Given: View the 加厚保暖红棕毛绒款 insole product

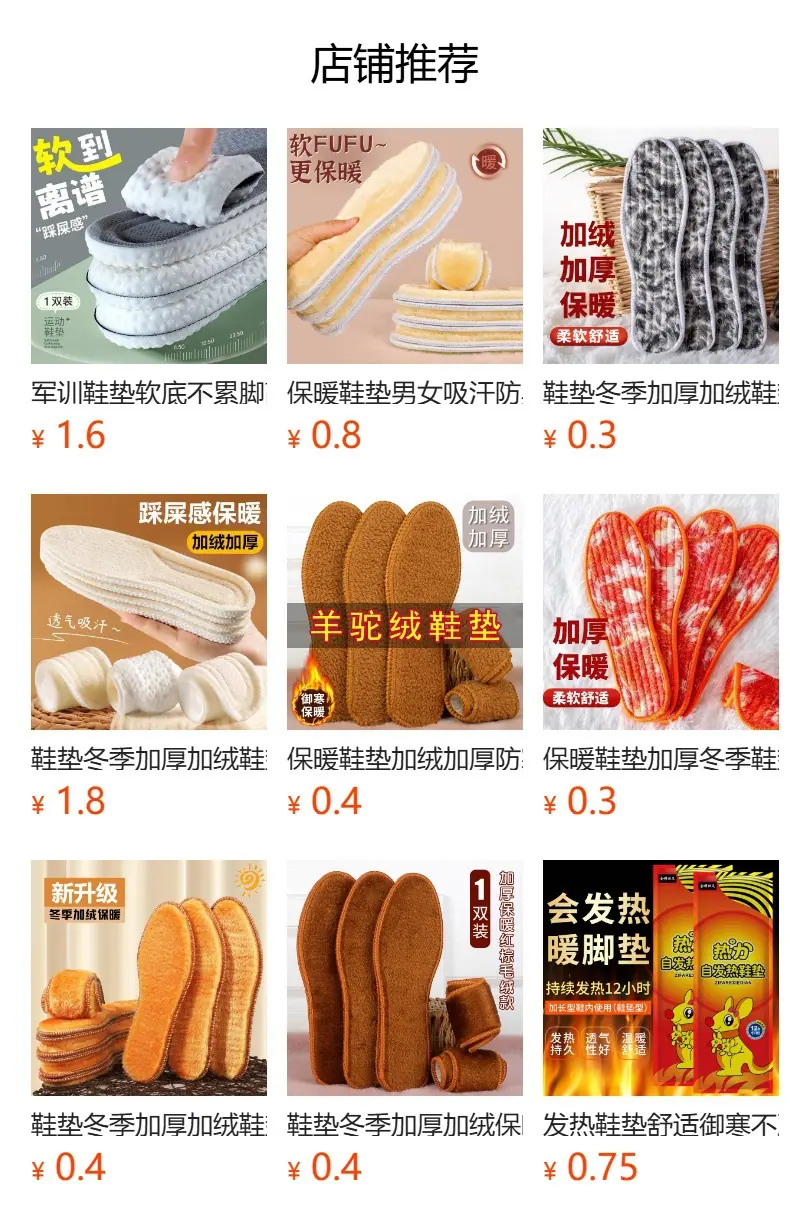Looking at the screenshot, I should [x=405, y=1023].
